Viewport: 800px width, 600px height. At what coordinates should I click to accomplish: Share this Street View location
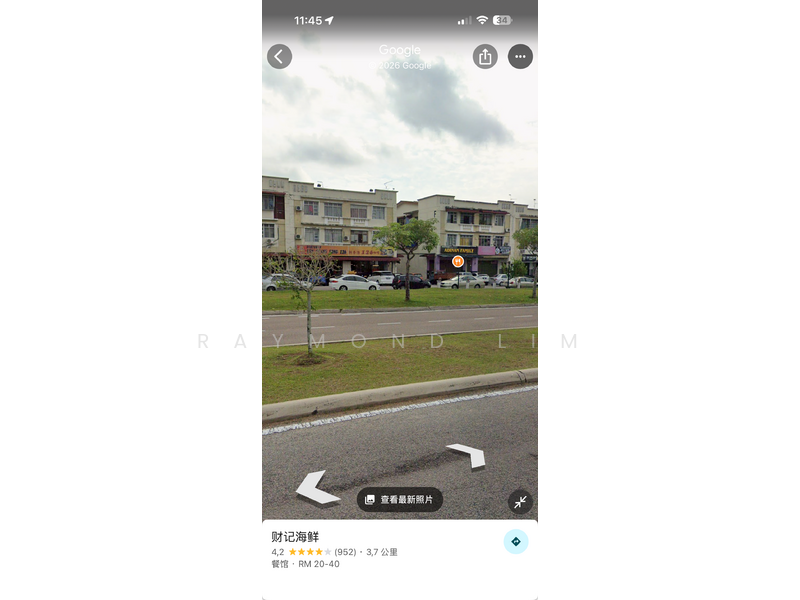coord(485,57)
